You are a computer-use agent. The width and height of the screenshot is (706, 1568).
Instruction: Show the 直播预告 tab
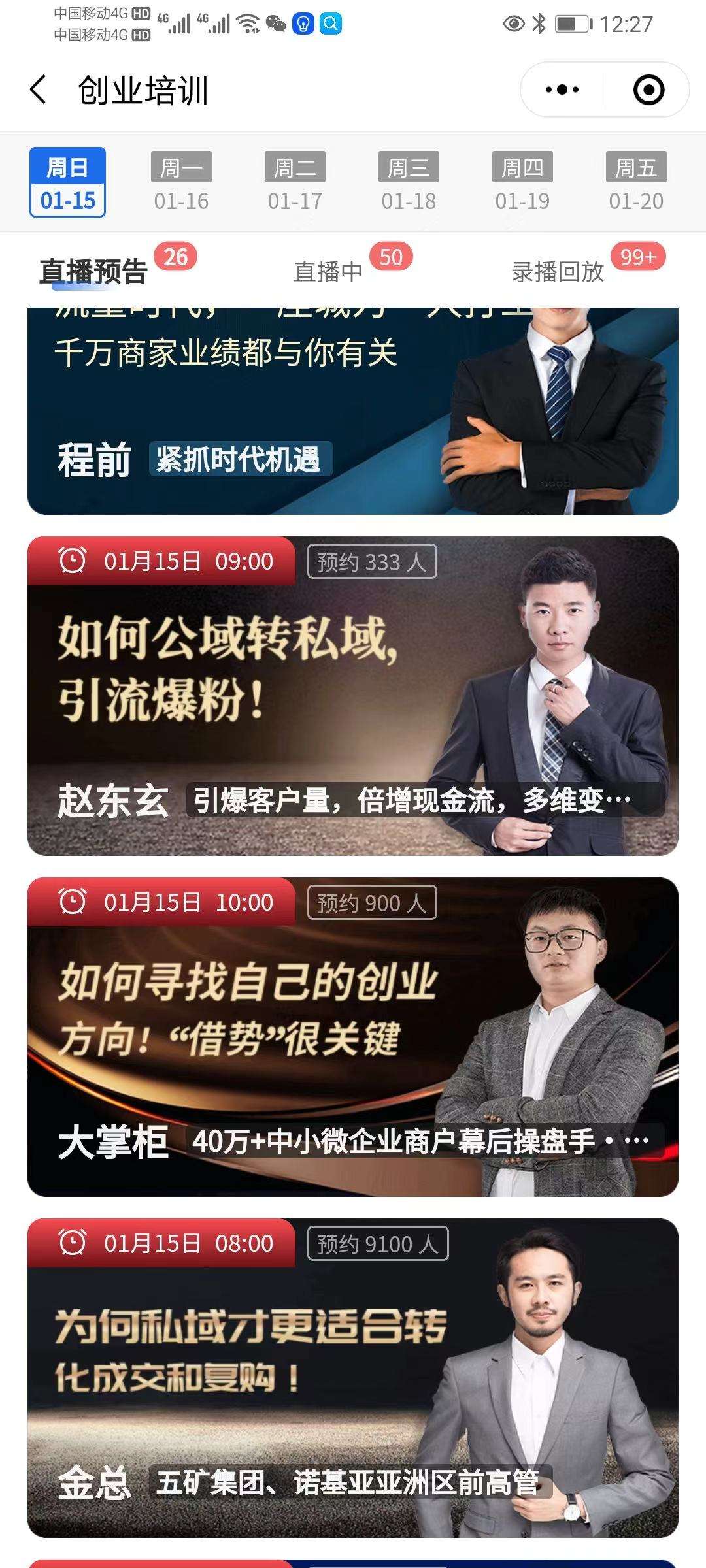pyautogui.click(x=93, y=271)
